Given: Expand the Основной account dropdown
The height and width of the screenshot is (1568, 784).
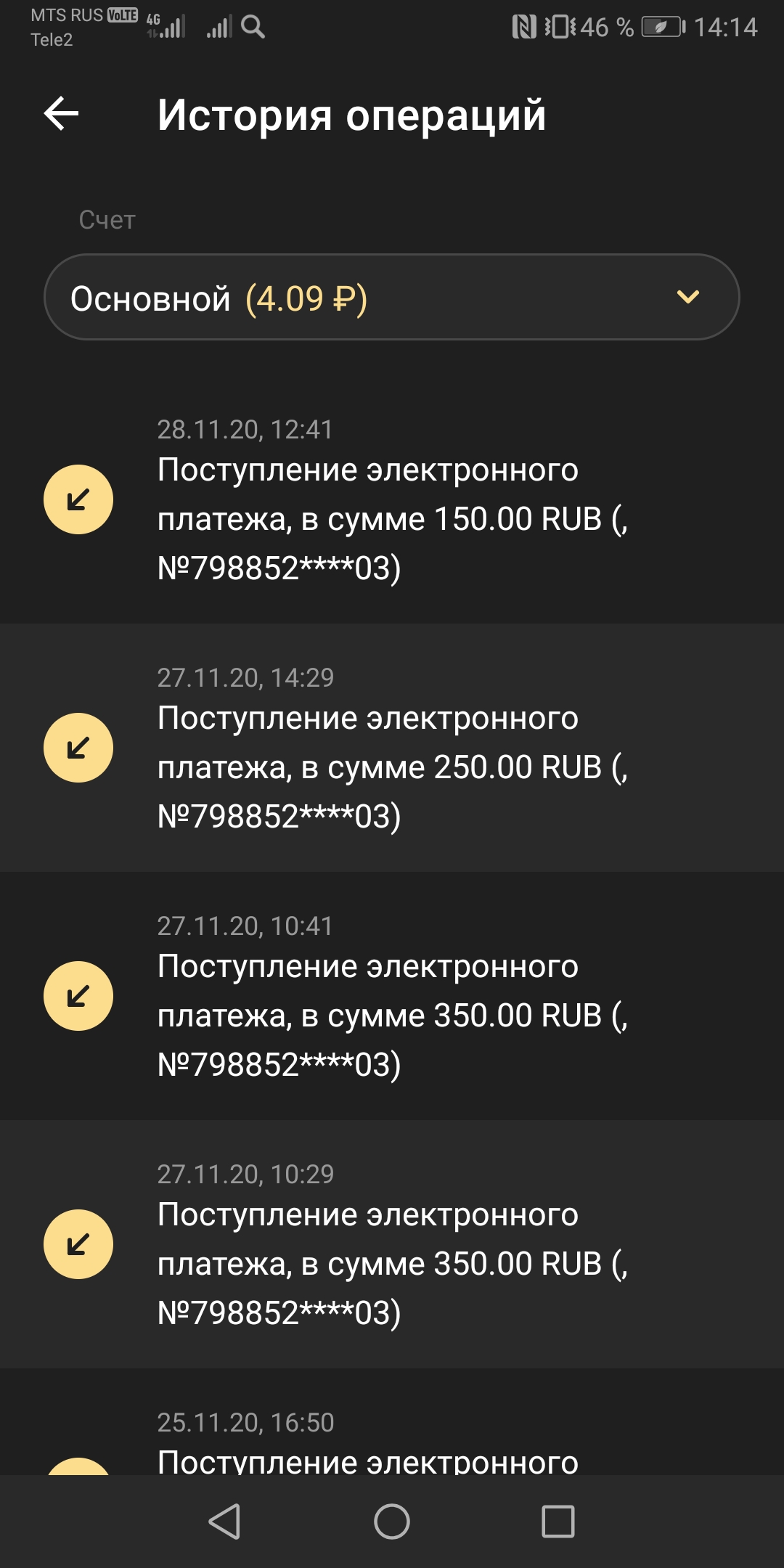Looking at the screenshot, I should (392, 297).
